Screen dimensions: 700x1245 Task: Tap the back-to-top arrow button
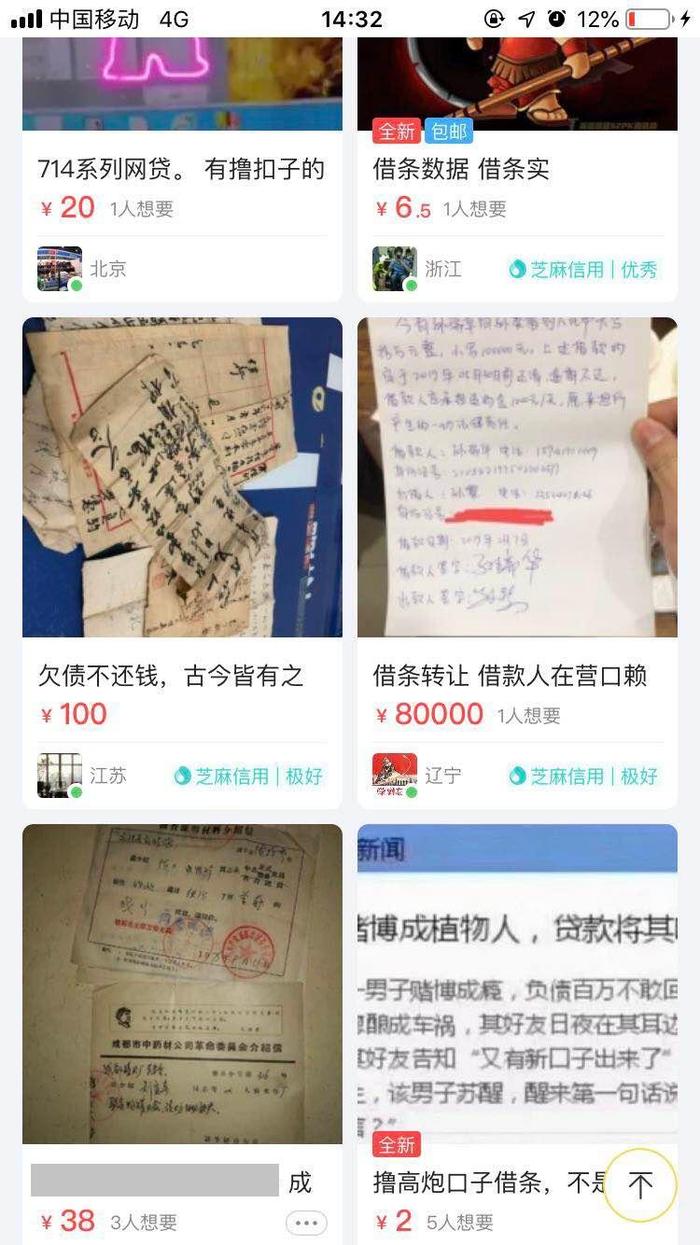(x=640, y=1186)
